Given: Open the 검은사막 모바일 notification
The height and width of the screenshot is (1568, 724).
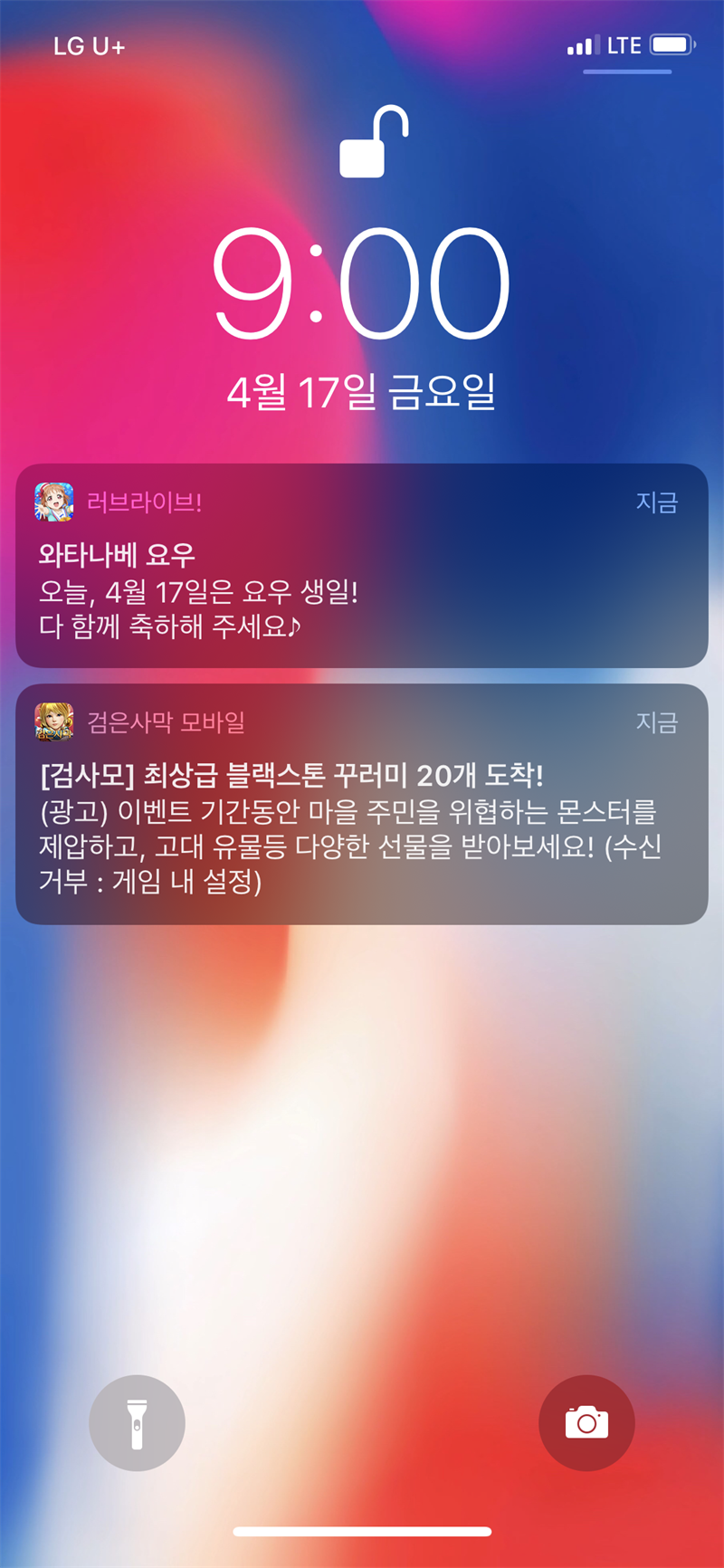Looking at the screenshot, I should pyautogui.click(x=362, y=804).
